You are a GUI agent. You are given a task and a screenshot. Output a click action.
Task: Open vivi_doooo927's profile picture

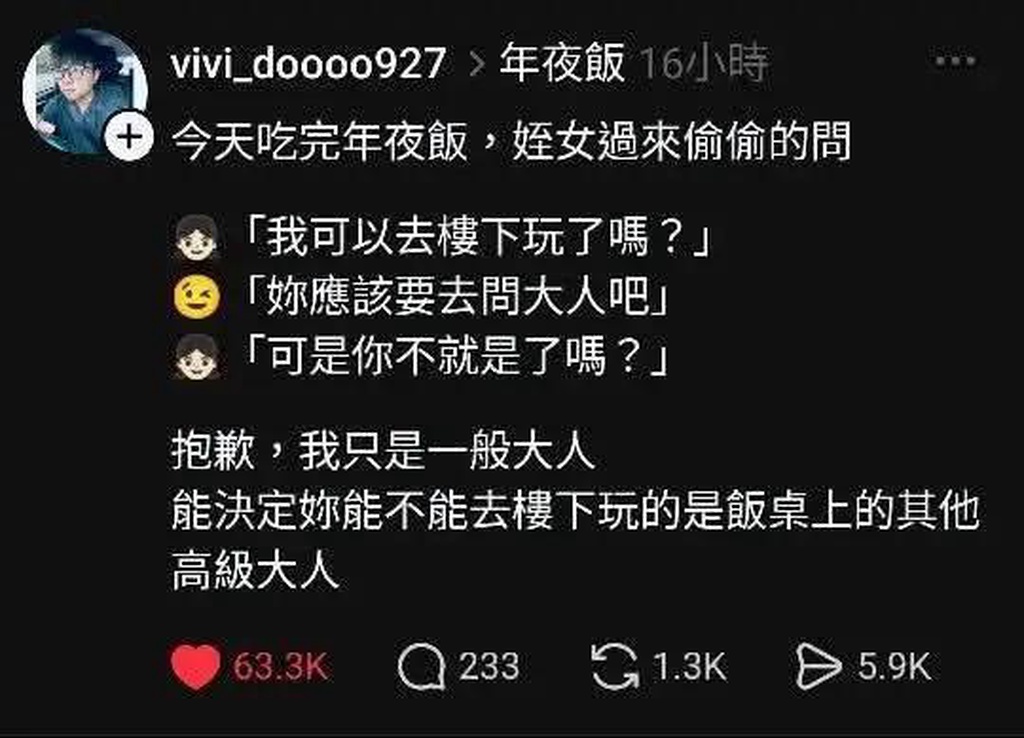coord(84,92)
